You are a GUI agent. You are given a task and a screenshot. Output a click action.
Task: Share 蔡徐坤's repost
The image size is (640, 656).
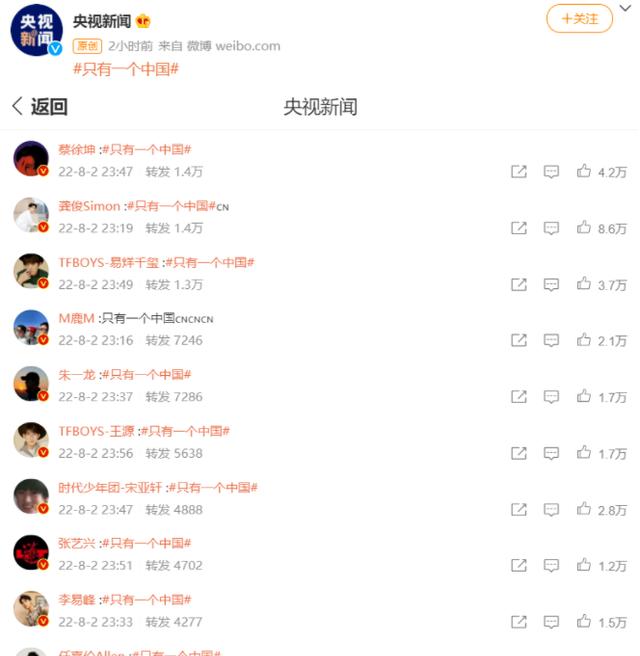(518, 172)
